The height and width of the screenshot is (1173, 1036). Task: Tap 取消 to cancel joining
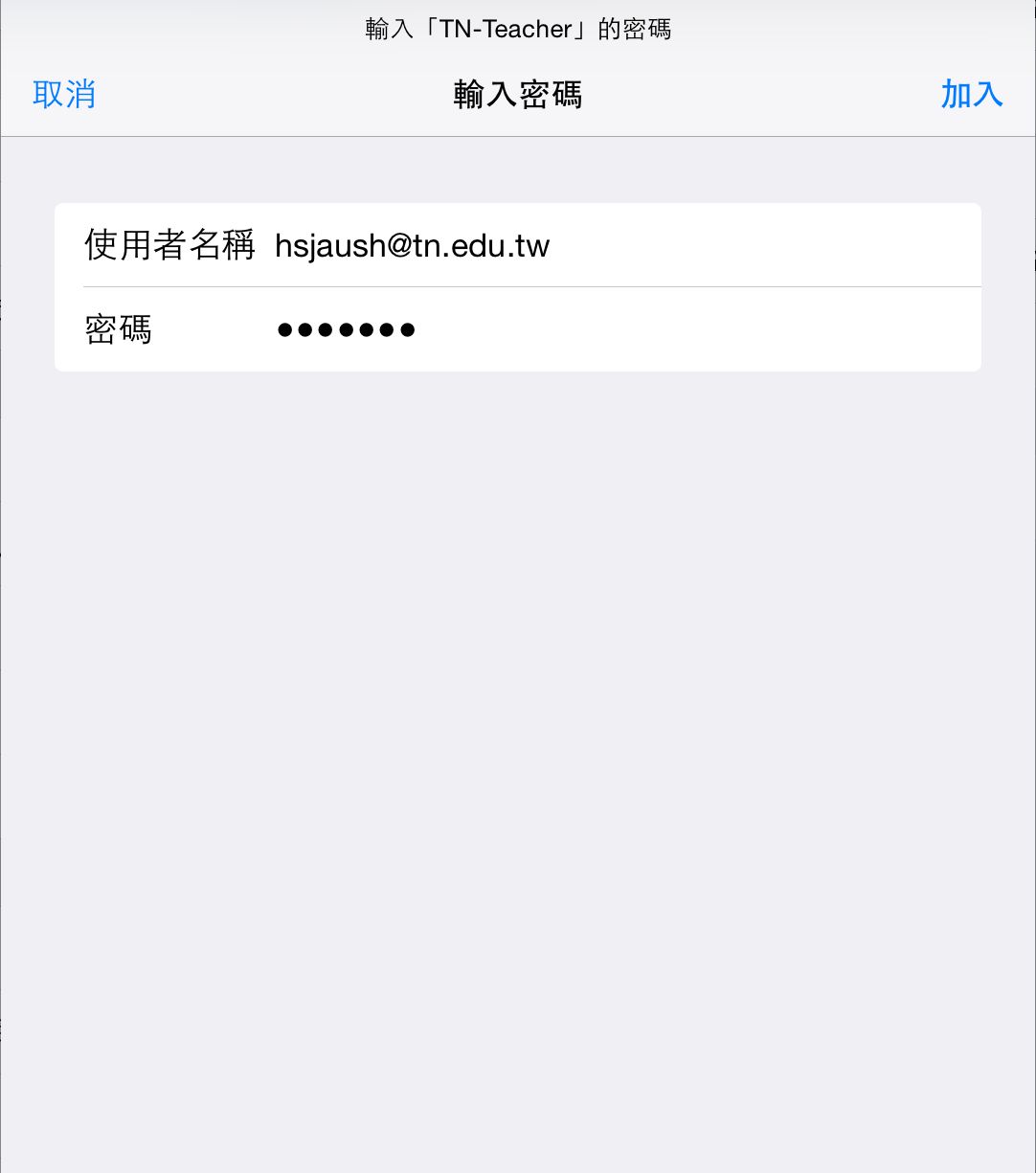tap(64, 95)
